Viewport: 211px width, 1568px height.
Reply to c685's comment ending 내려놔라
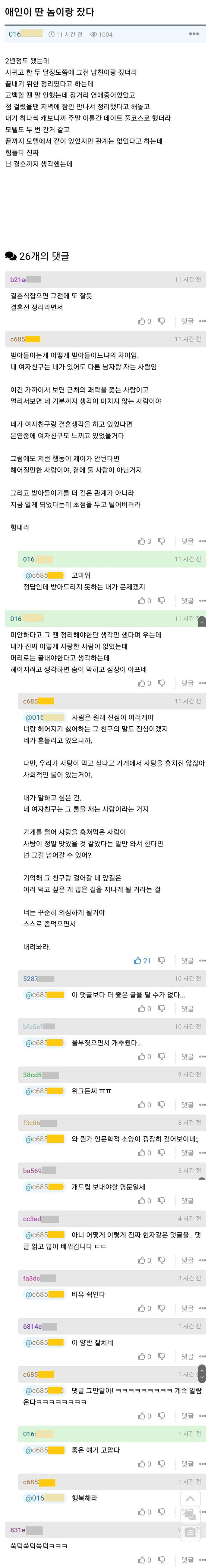click(x=187, y=960)
